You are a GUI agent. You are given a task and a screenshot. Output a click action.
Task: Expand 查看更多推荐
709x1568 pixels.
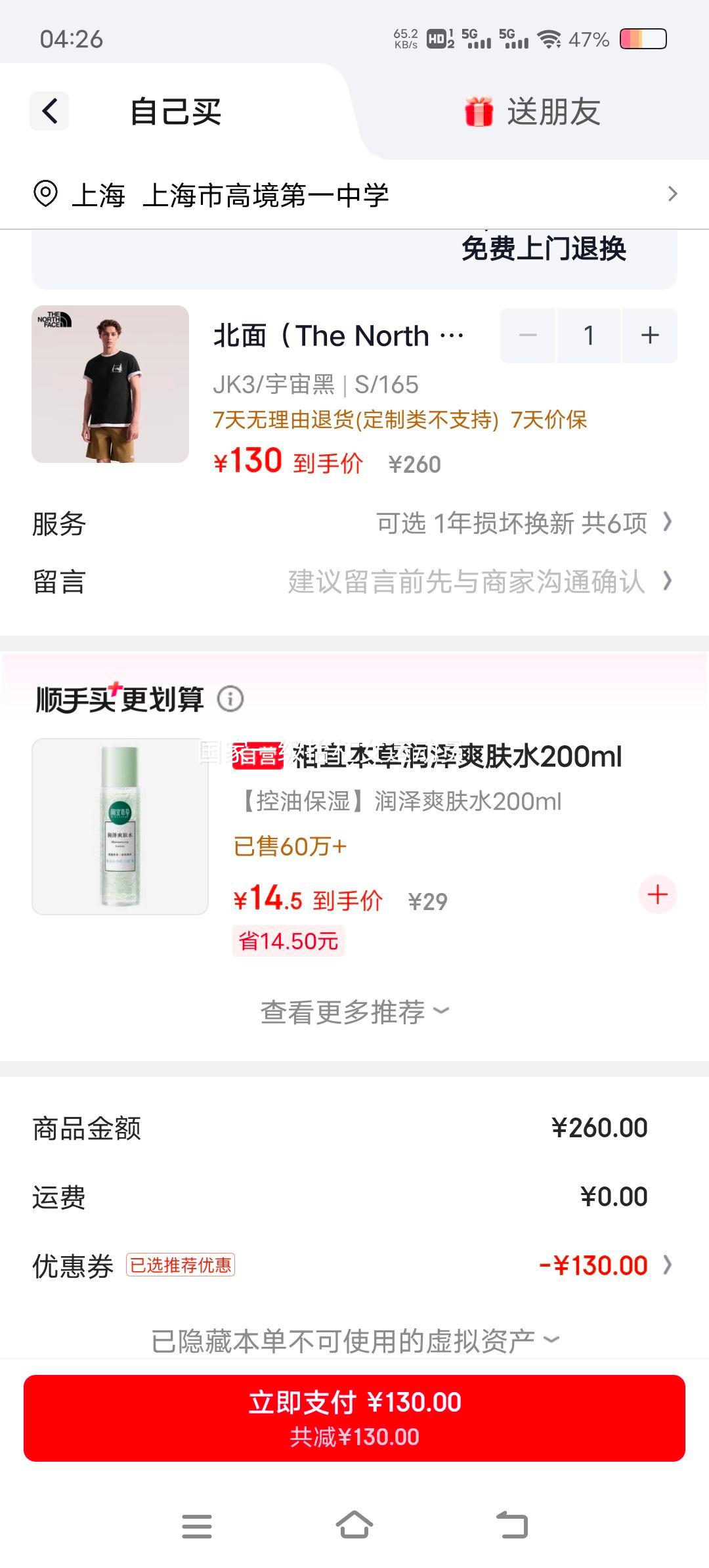354,1012
